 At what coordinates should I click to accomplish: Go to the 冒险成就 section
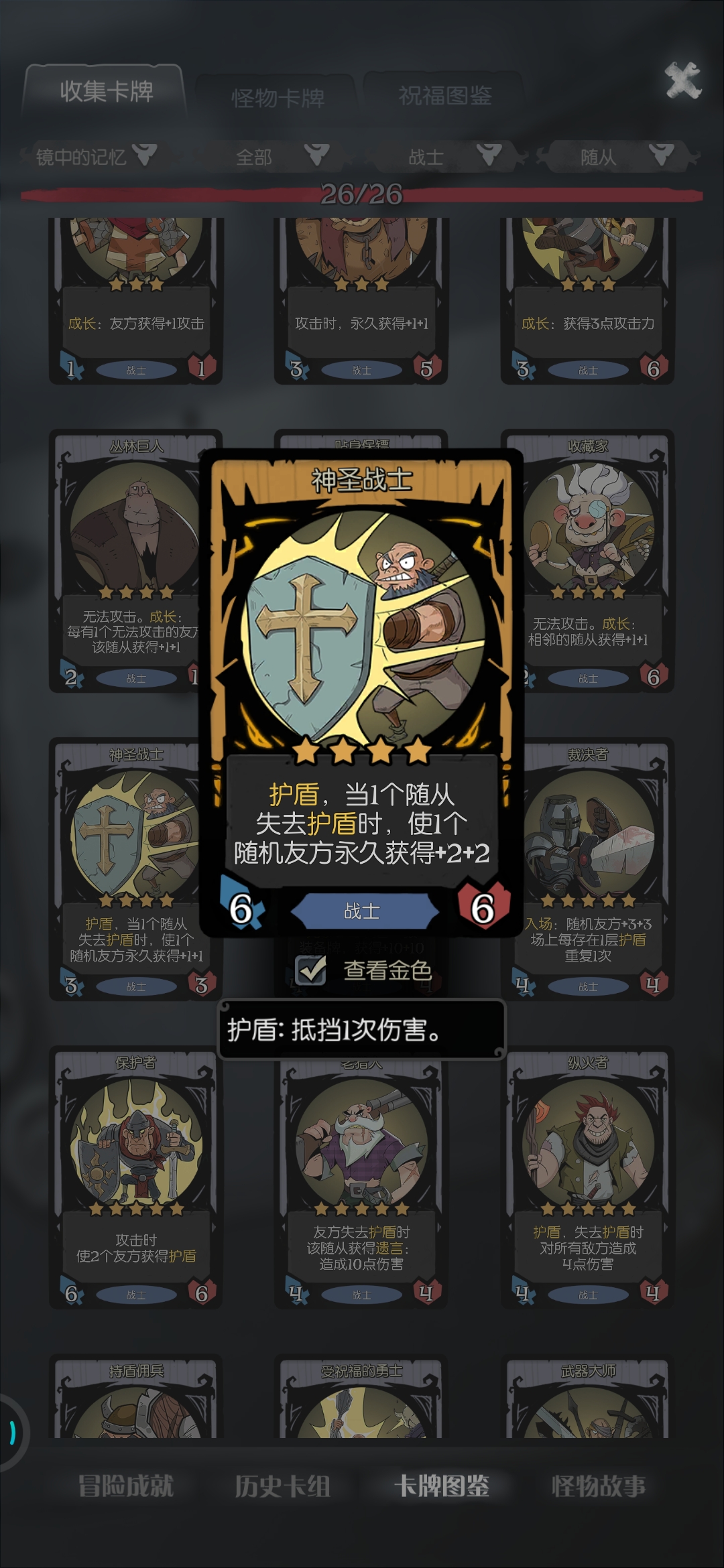click(125, 1486)
